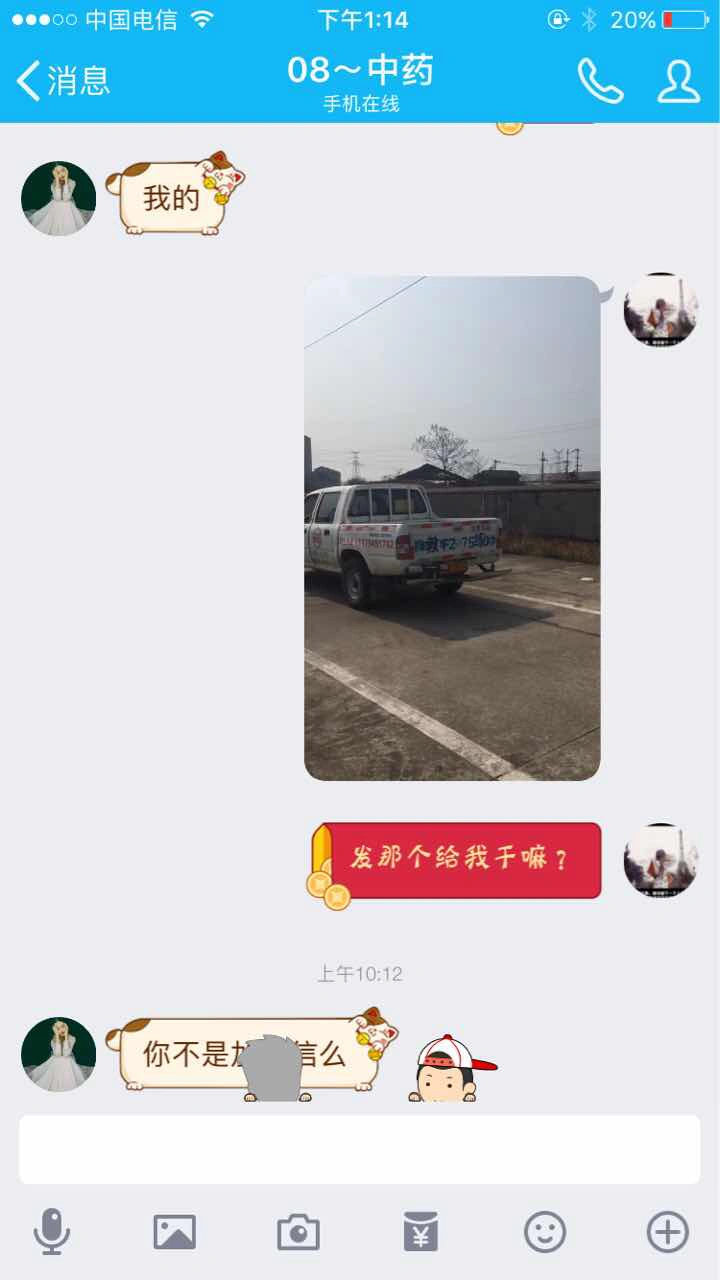Open the camera icon
This screenshot has width=720, height=1280.
coord(298,1231)
